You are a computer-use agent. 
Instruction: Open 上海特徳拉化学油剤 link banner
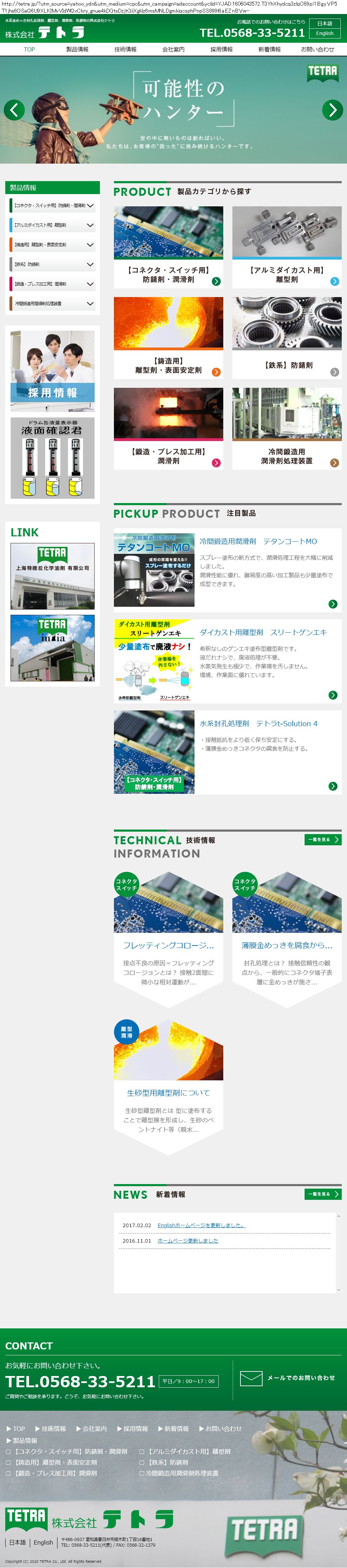coord(52,576)
